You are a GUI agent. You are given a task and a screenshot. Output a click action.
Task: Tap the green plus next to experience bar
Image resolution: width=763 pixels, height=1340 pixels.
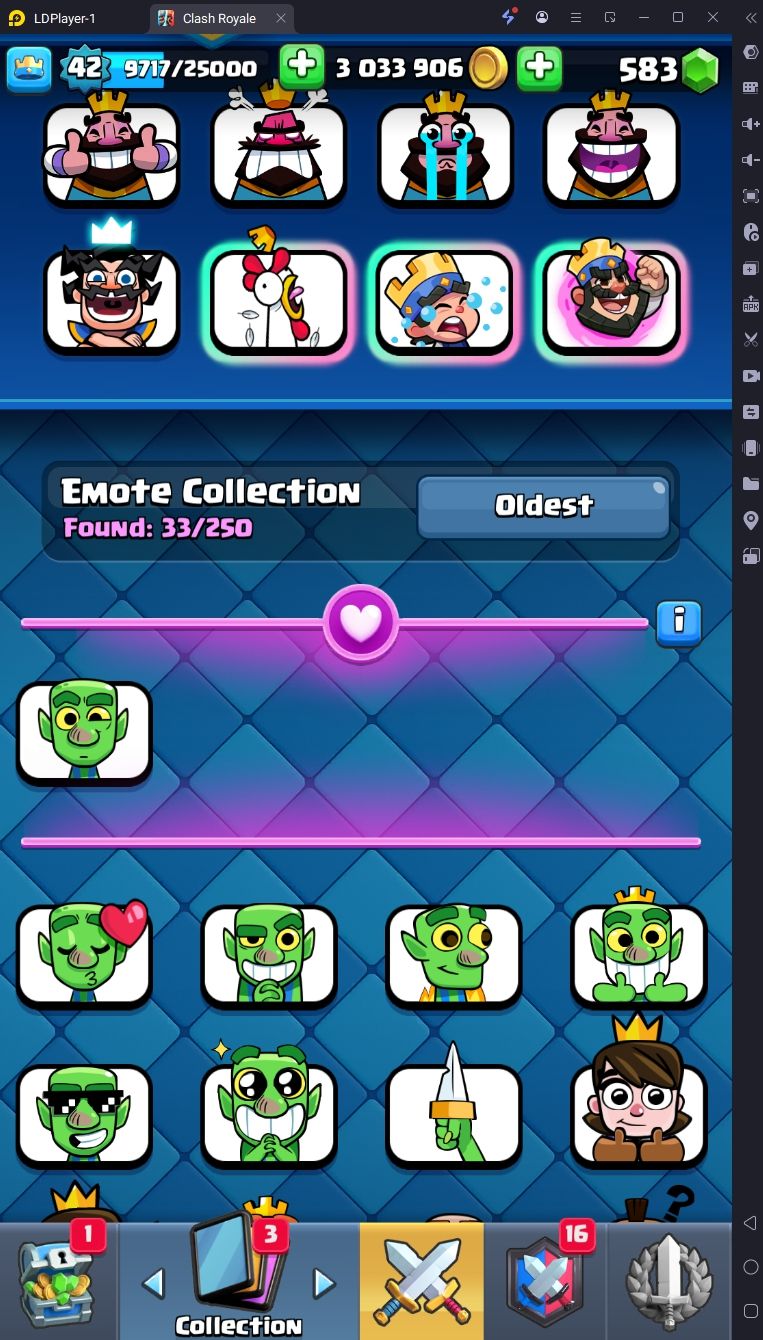point(301,68)
